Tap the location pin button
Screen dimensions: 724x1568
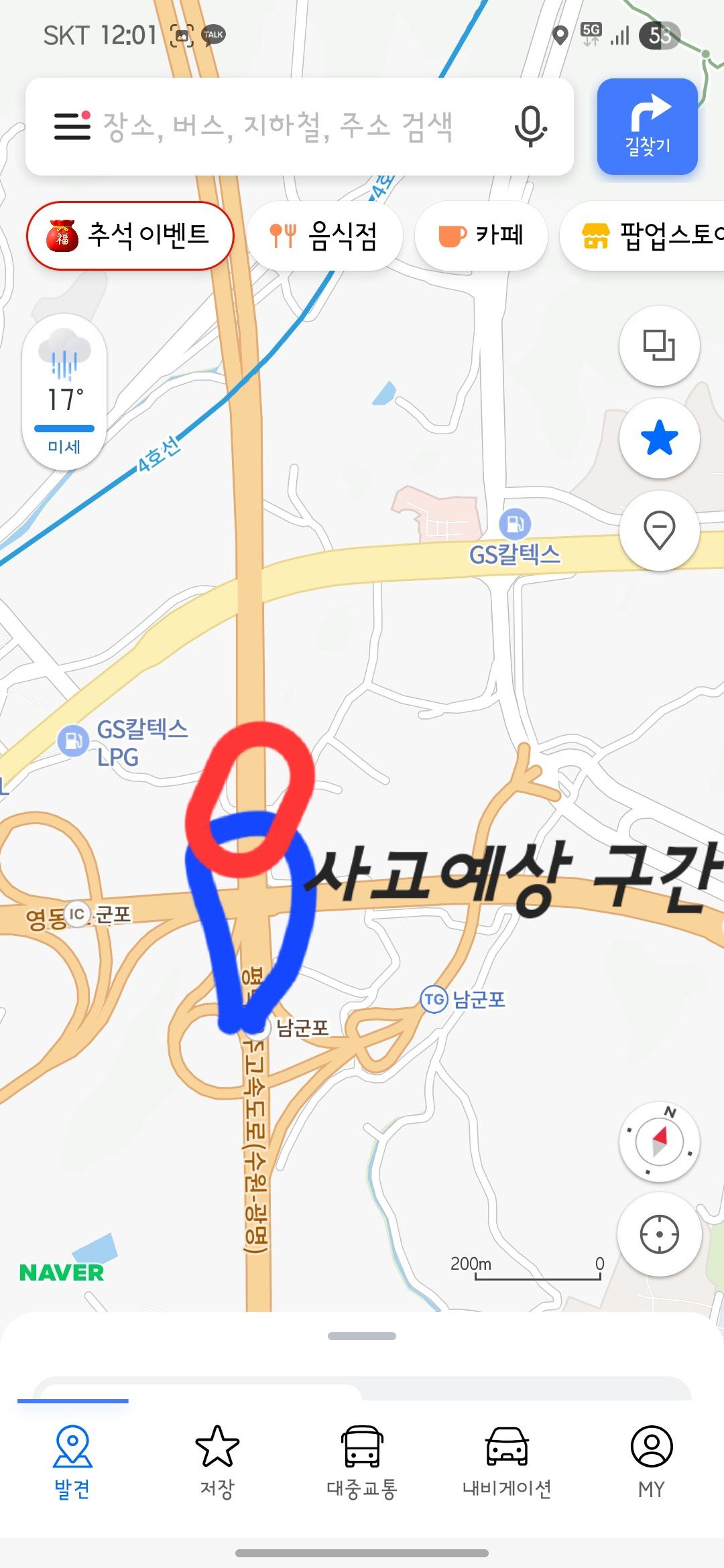pos(659,531)
